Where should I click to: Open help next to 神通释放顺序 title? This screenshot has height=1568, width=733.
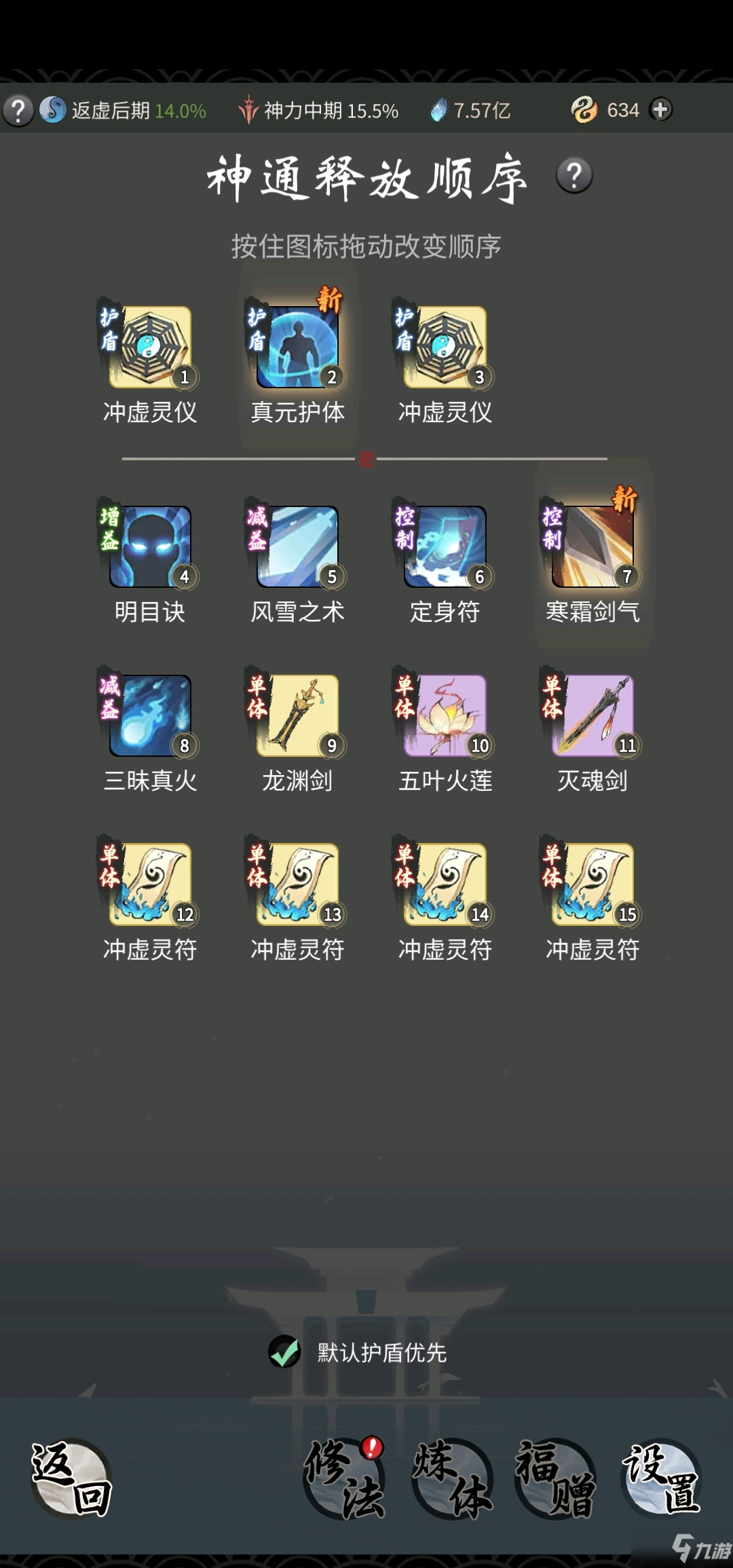coord(574,176)
